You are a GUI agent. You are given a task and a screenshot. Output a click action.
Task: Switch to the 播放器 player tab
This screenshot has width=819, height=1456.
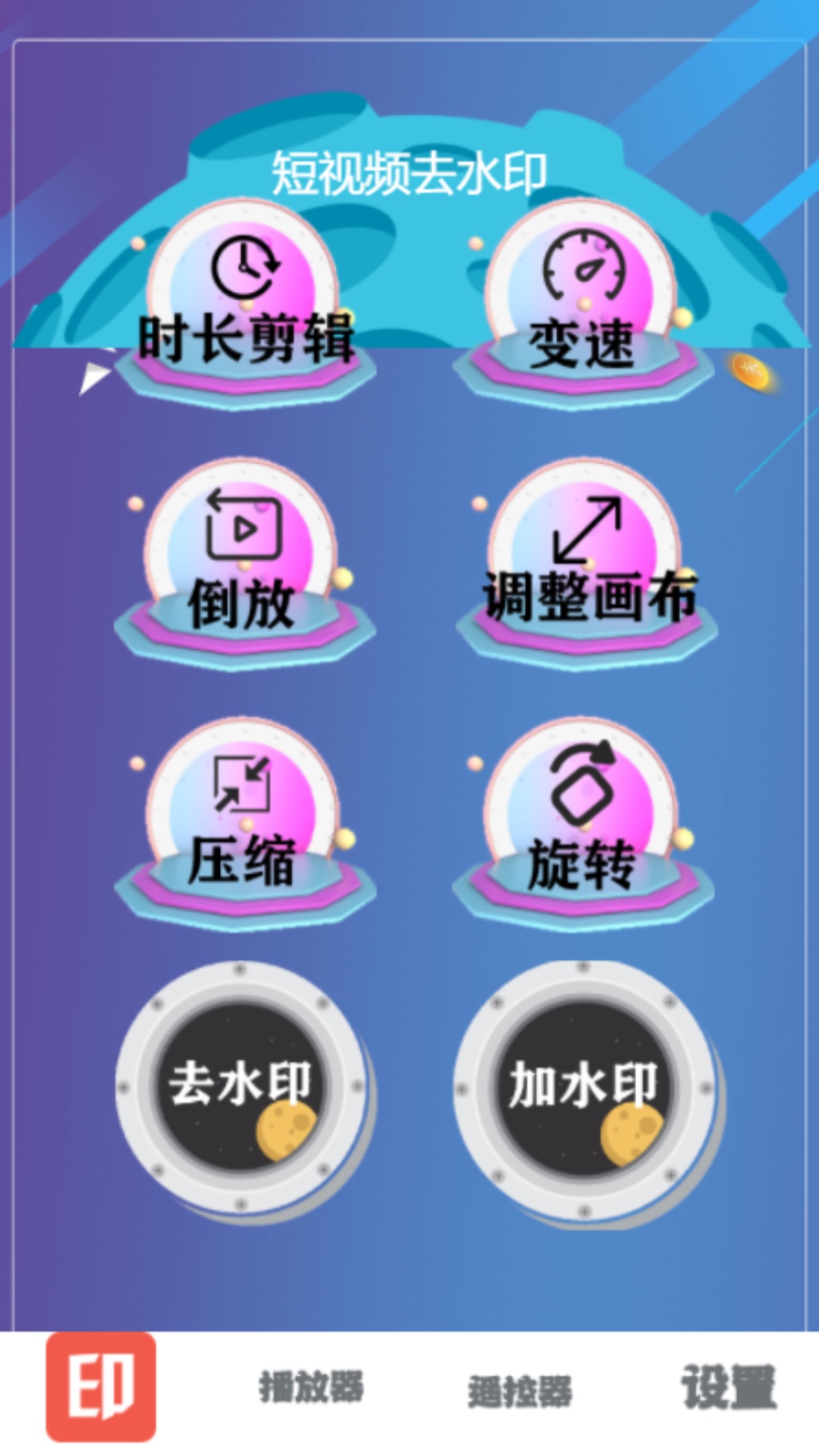coord(311,1386)
